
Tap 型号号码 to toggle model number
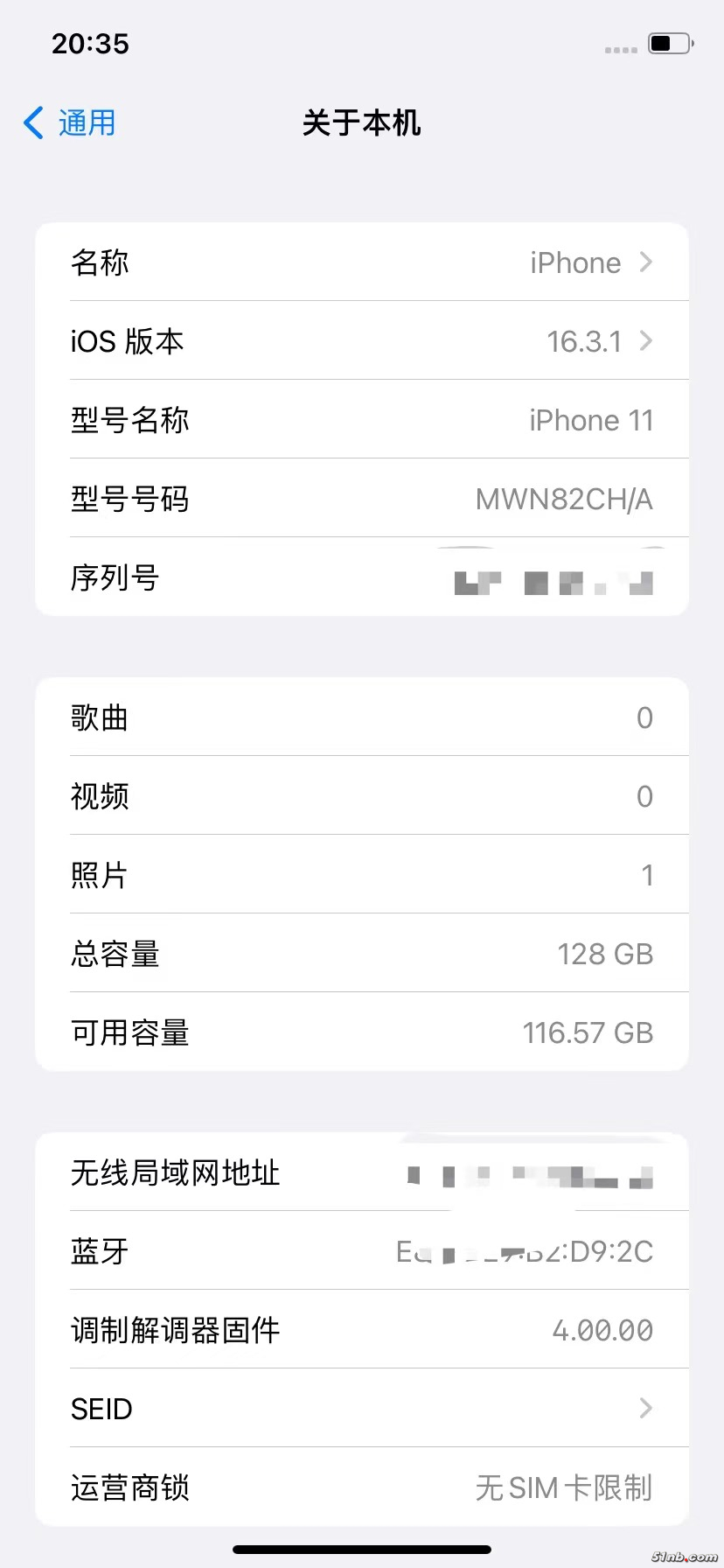[x=563, y=499]
